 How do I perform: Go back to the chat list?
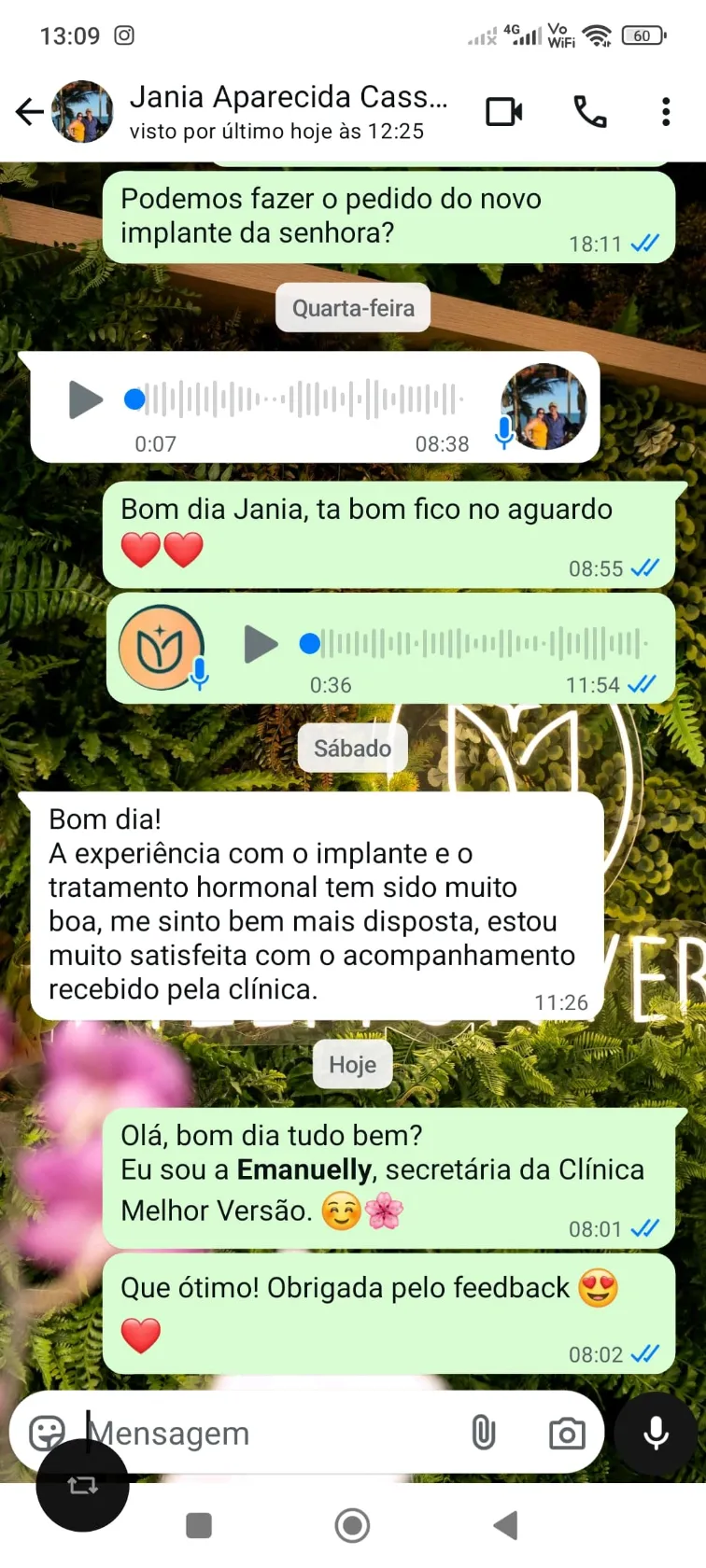[29, 112]
